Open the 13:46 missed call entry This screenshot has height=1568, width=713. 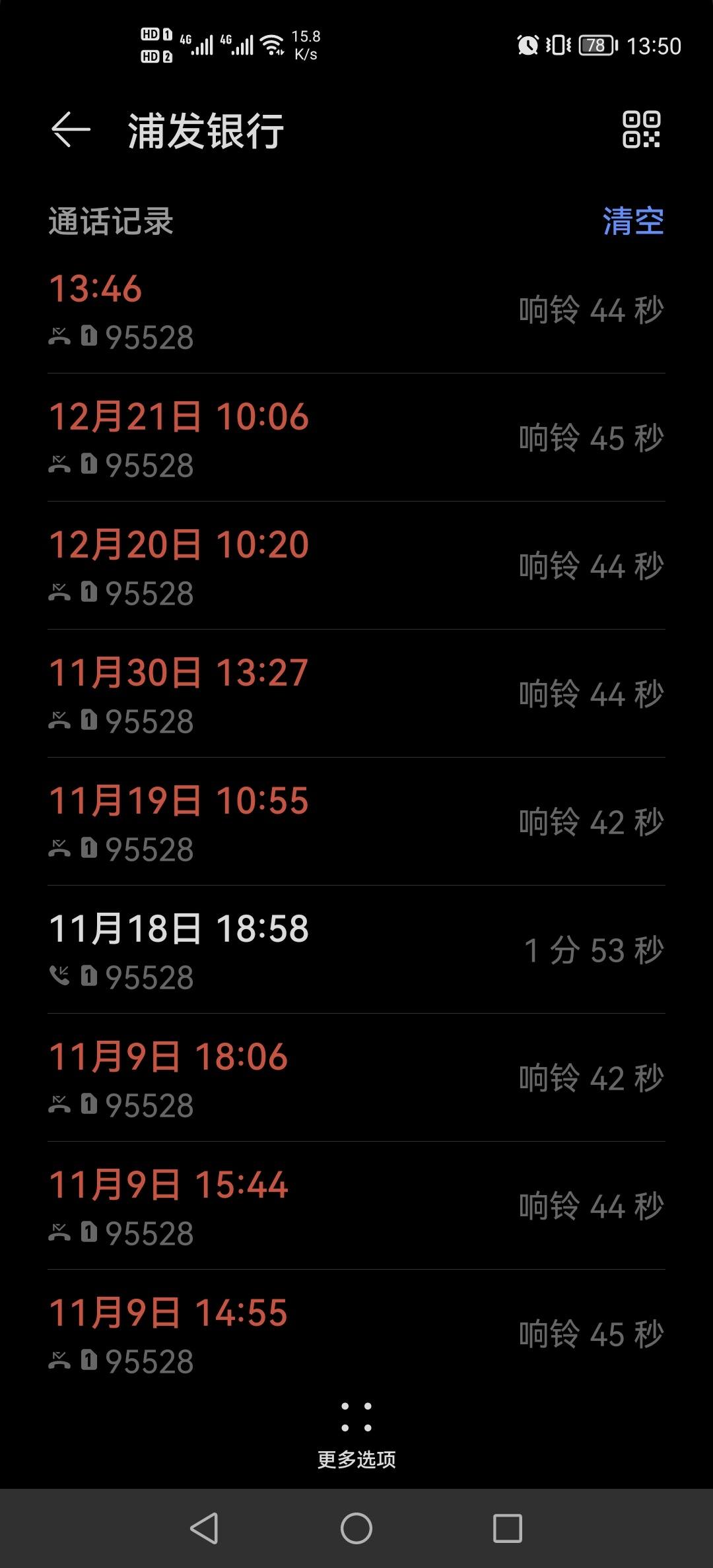[x=356, y=310]
